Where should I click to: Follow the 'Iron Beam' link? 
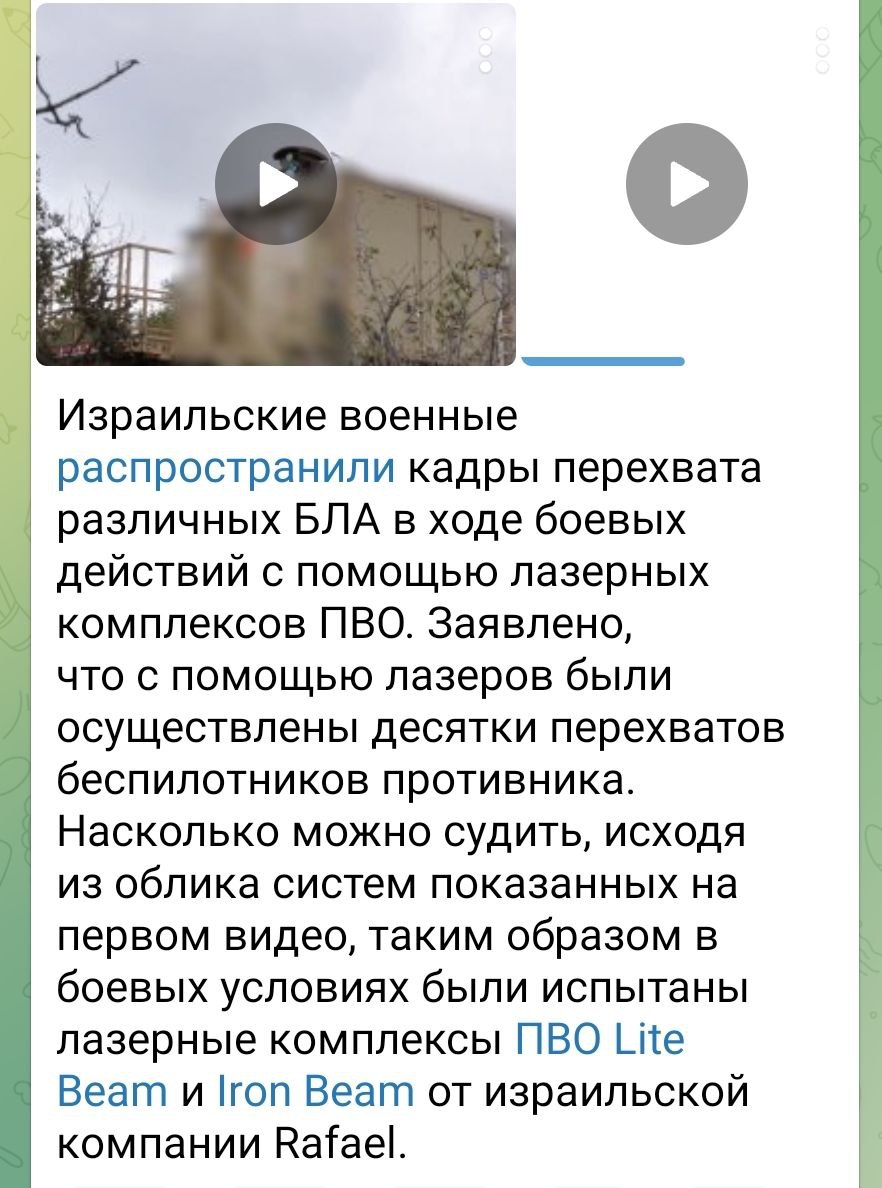(315, 1089)
